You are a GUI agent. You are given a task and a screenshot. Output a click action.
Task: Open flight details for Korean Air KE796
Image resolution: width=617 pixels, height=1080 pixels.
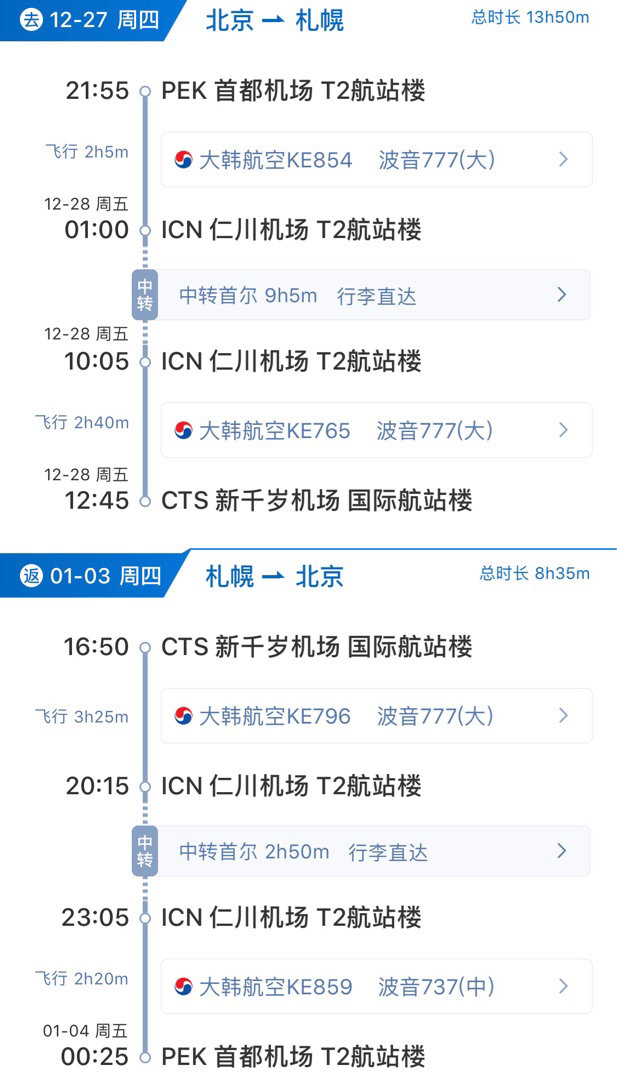(376, 716)
